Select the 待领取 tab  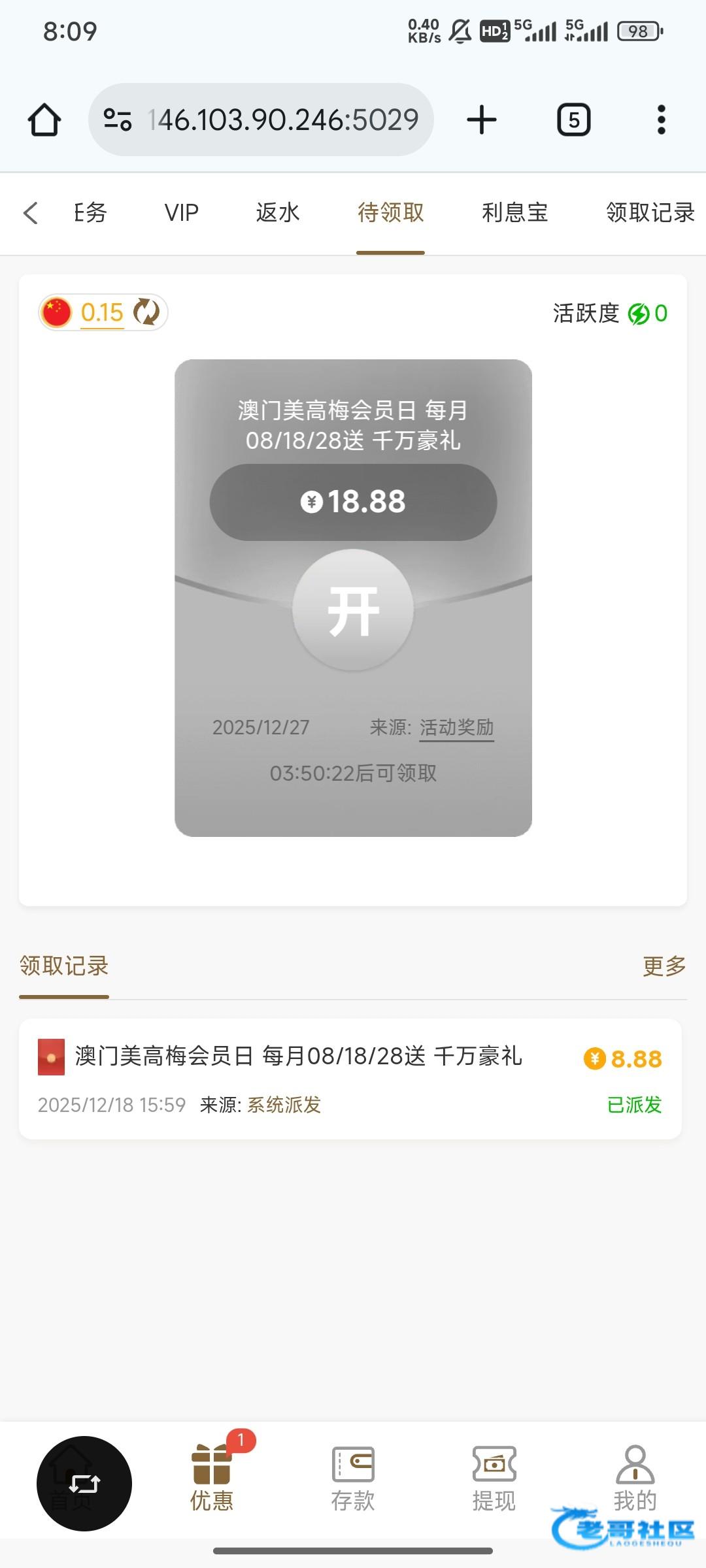click(x=390, y=213)
